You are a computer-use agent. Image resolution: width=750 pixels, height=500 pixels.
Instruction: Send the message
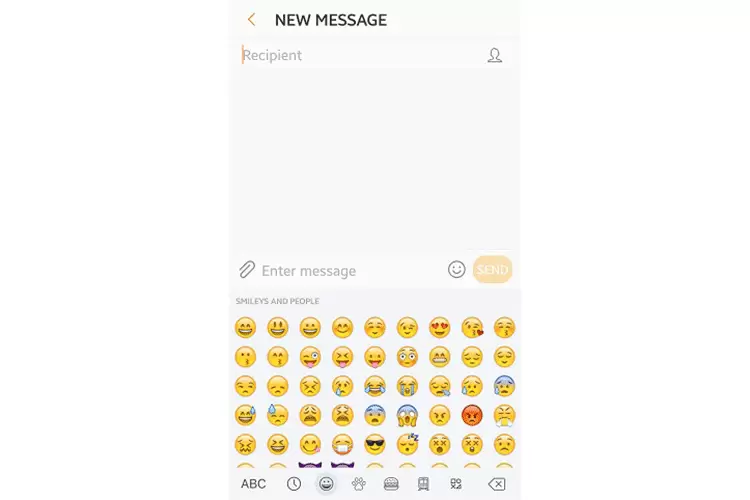coord(492,270)
